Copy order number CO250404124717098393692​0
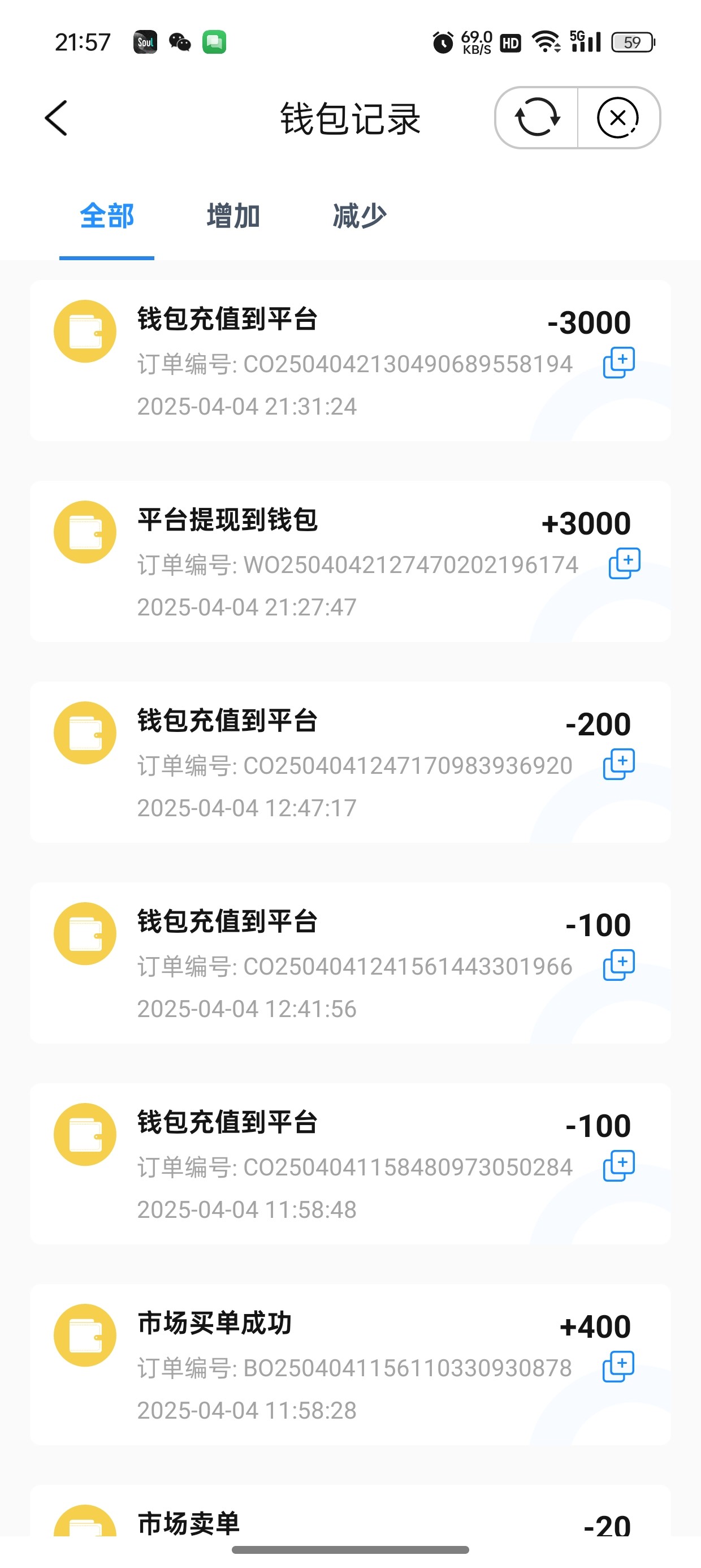The height and width of the screenshot is (1568, 701). (619, 765)
